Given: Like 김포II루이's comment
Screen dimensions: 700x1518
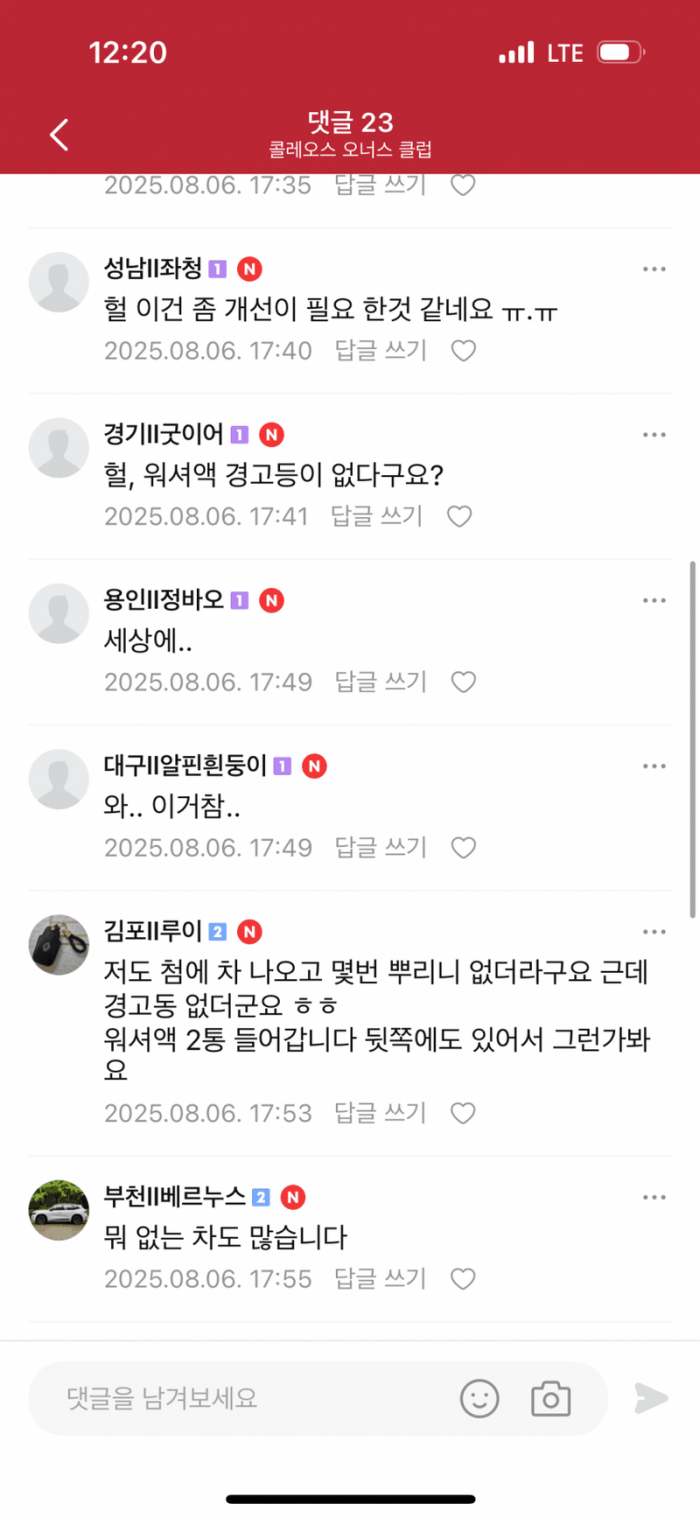Looking at the screenshot, I should point(463,1113).
